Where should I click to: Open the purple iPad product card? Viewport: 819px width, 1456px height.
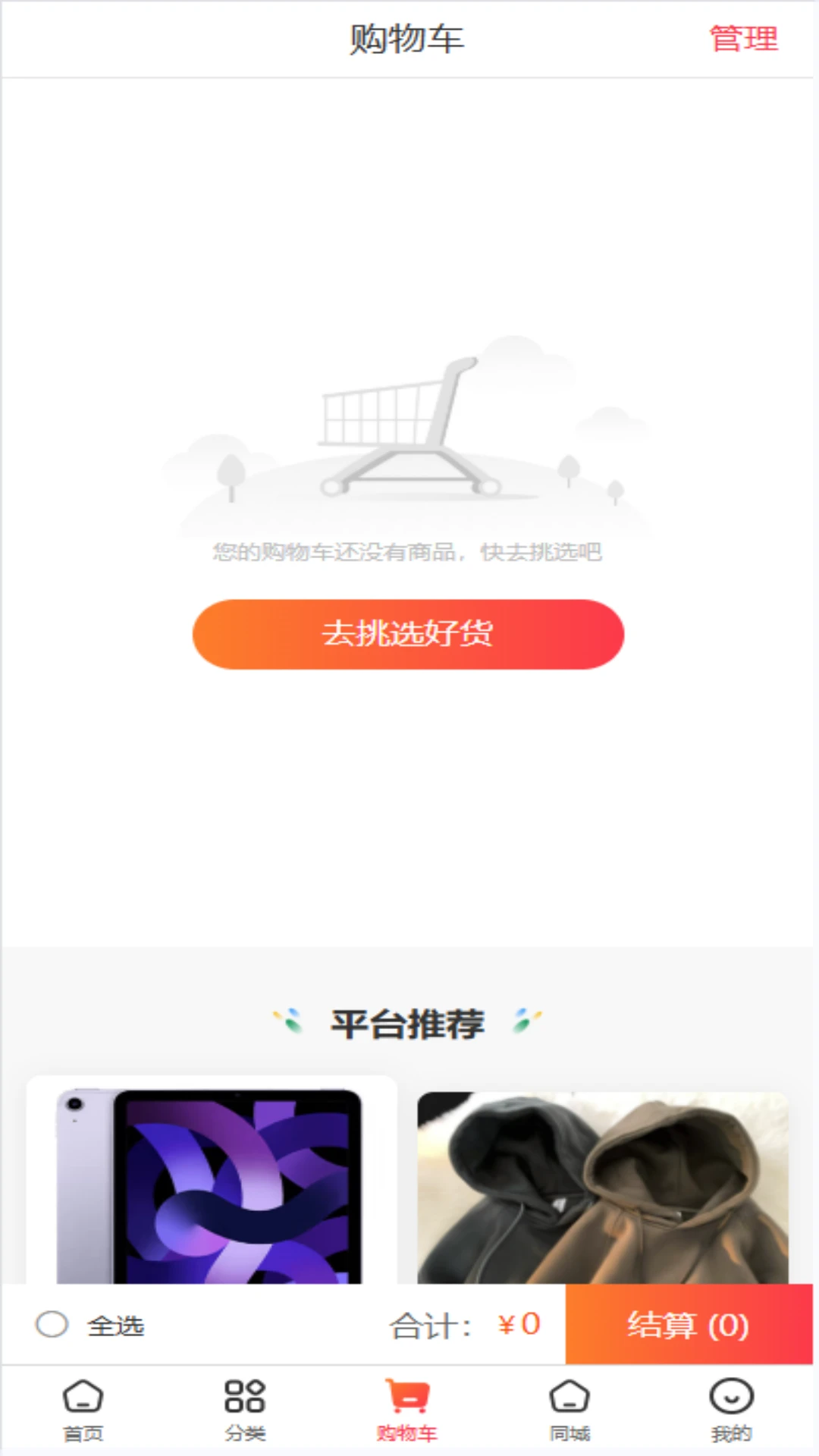(211, 1185)
